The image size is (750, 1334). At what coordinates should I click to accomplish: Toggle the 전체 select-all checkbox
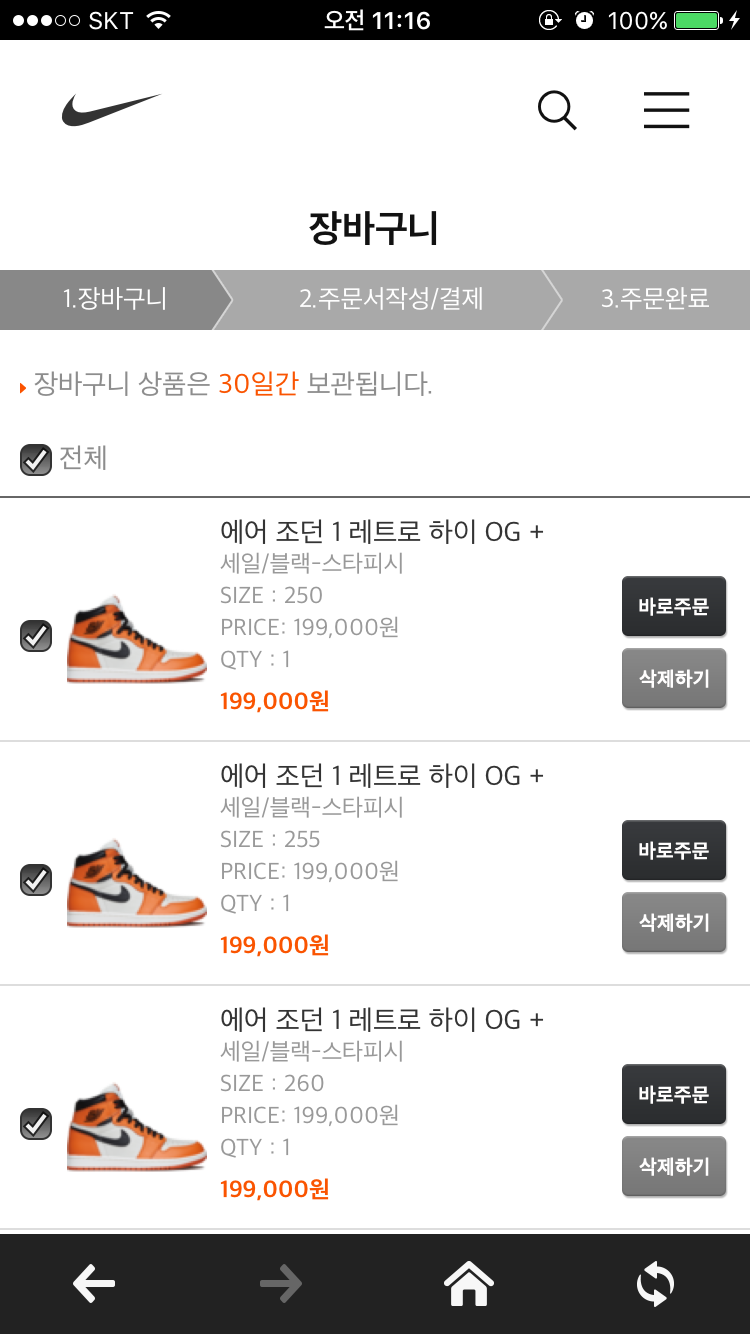[x=36, y=460]
